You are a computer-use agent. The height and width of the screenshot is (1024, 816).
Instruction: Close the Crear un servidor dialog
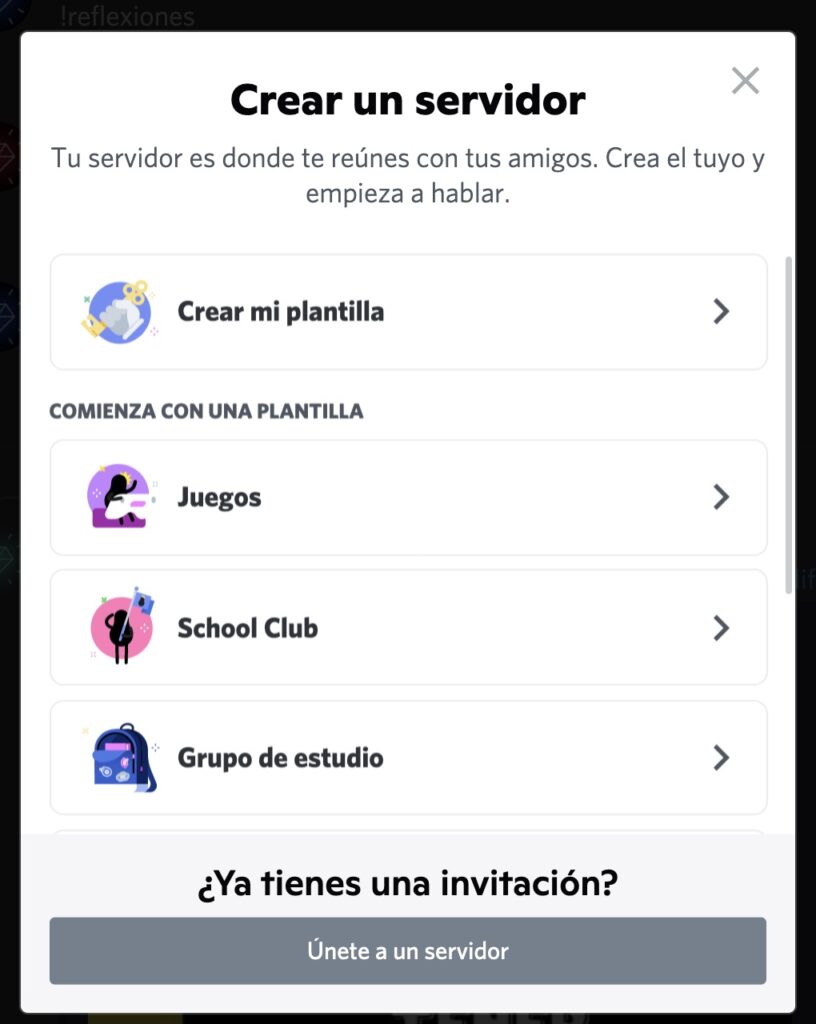coord(745,81)
